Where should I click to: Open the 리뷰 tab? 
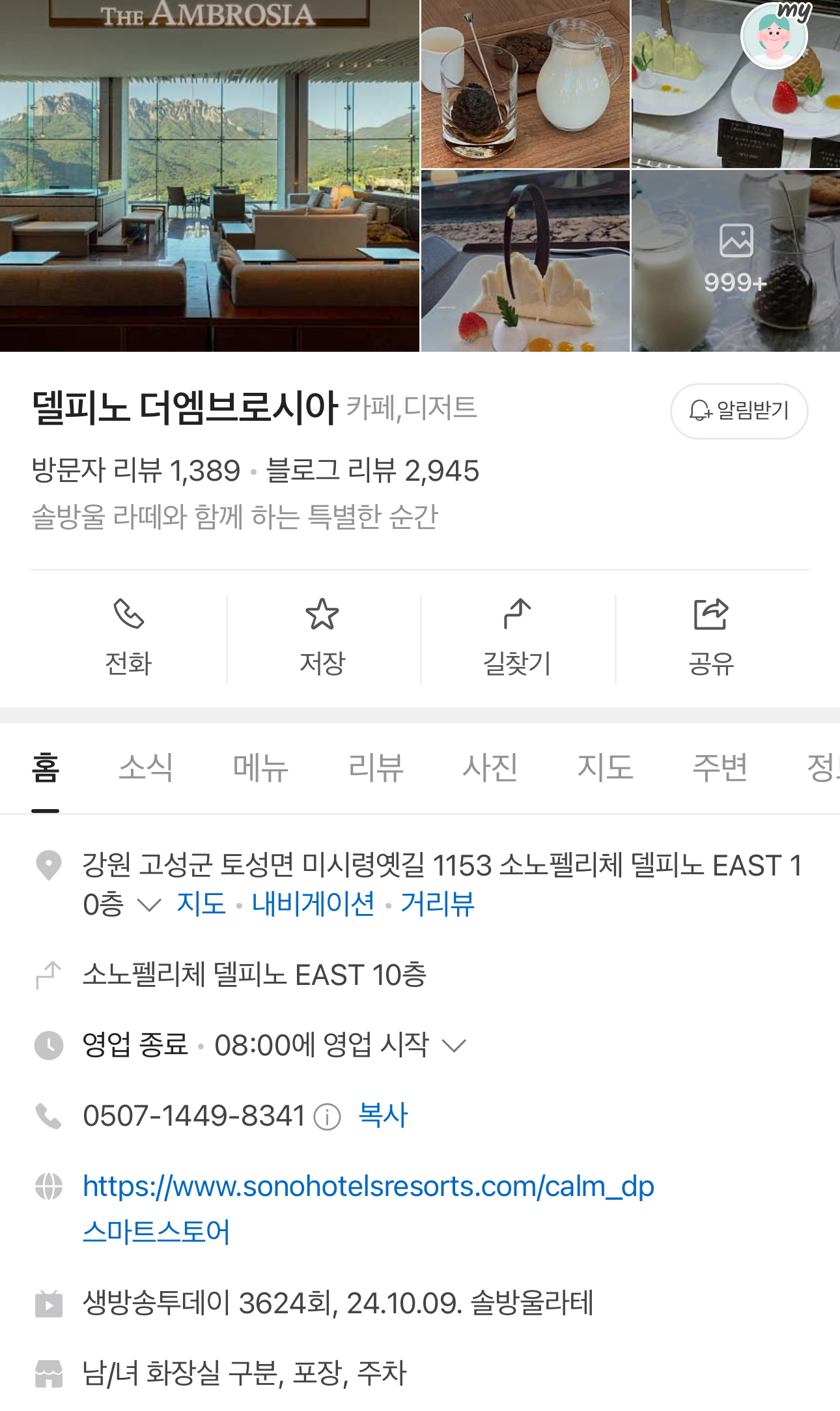[376, 767]
